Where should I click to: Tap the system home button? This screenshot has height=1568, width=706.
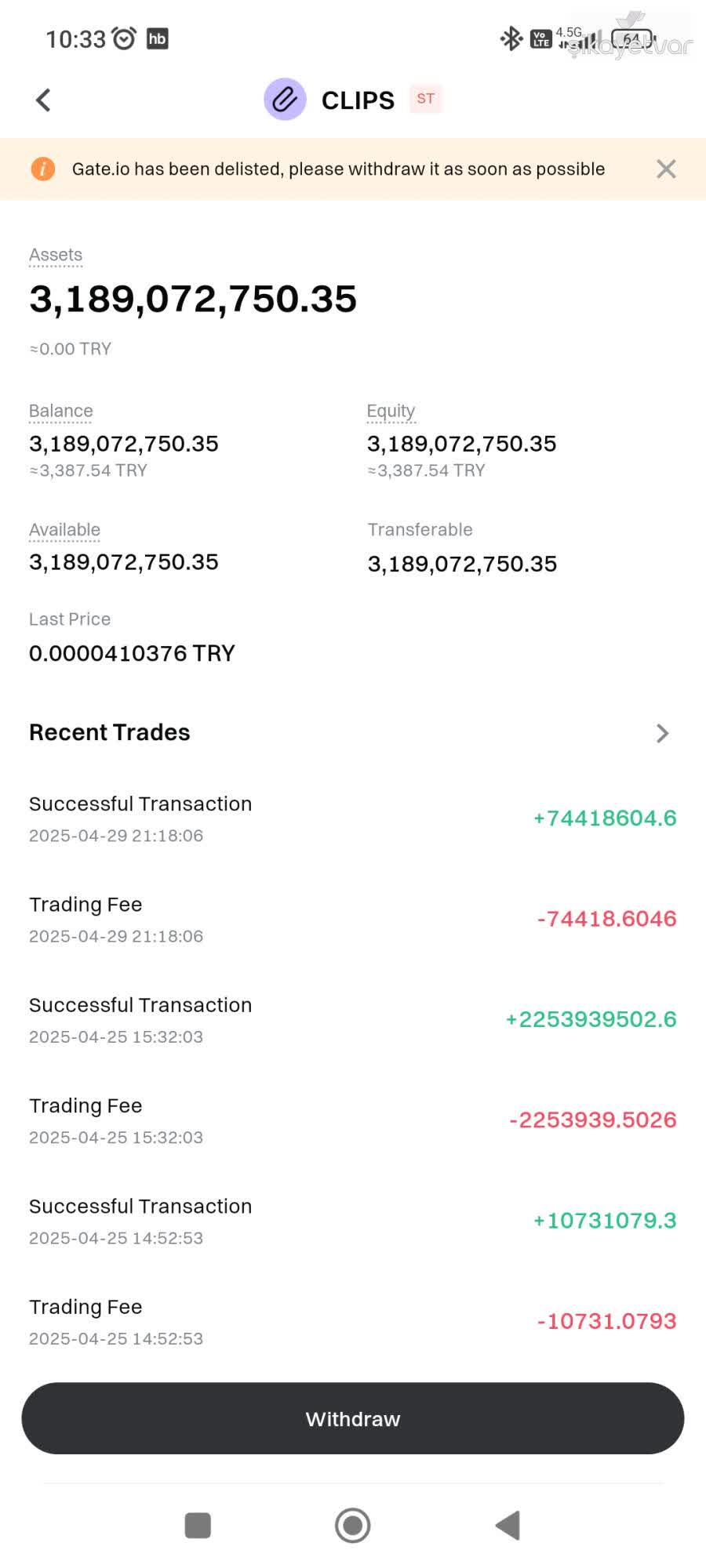click(x=353, y=1525)
